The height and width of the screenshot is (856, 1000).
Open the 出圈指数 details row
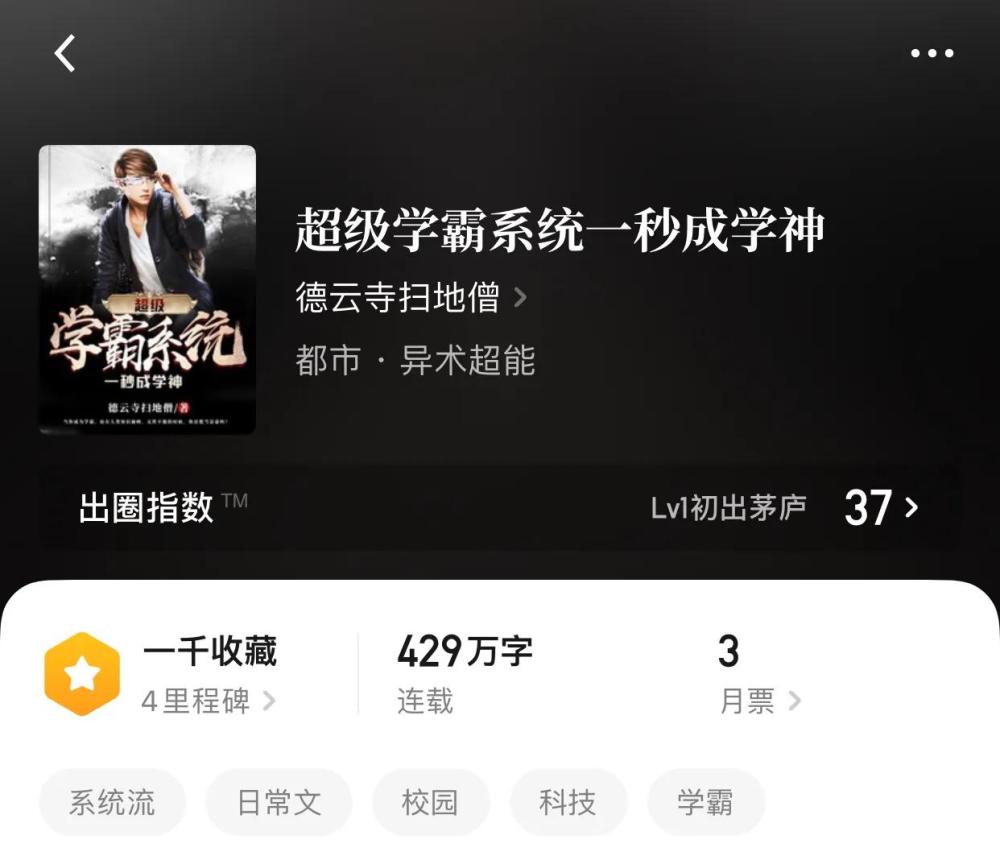pos(500,507)
